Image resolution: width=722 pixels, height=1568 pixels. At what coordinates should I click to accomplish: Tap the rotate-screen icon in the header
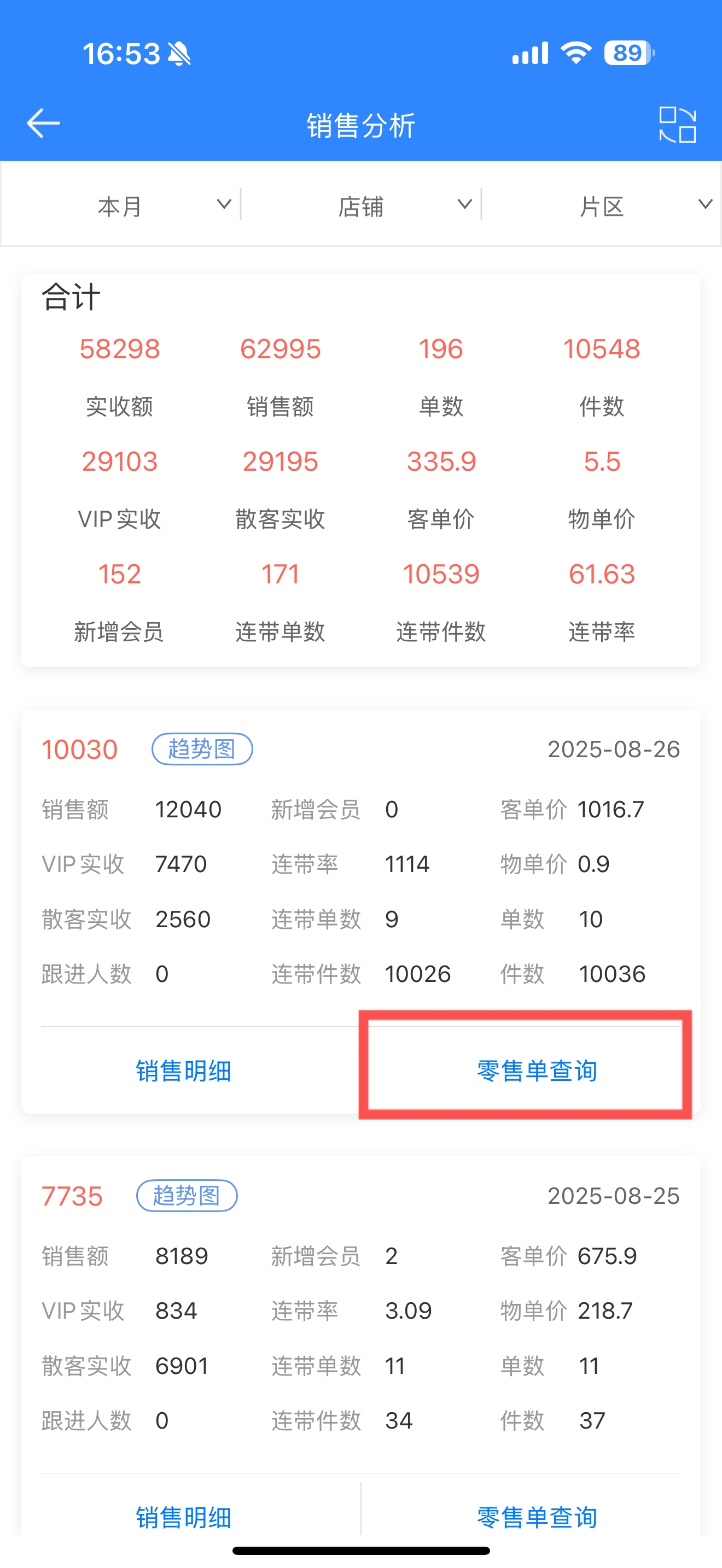click(677, 124)
